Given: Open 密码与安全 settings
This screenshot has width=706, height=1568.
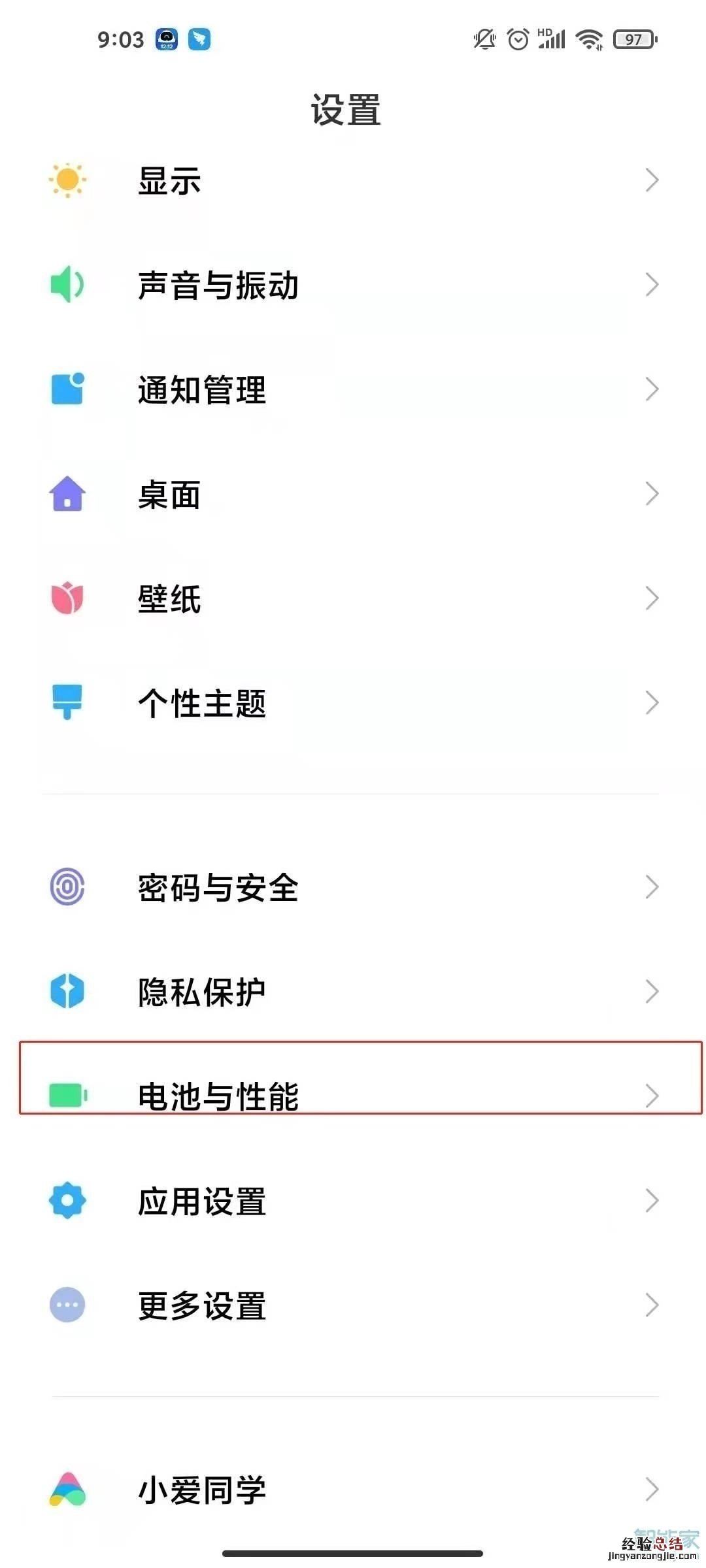Looking at the screenshot, I should pyautogui.click(x=353, y=887).
